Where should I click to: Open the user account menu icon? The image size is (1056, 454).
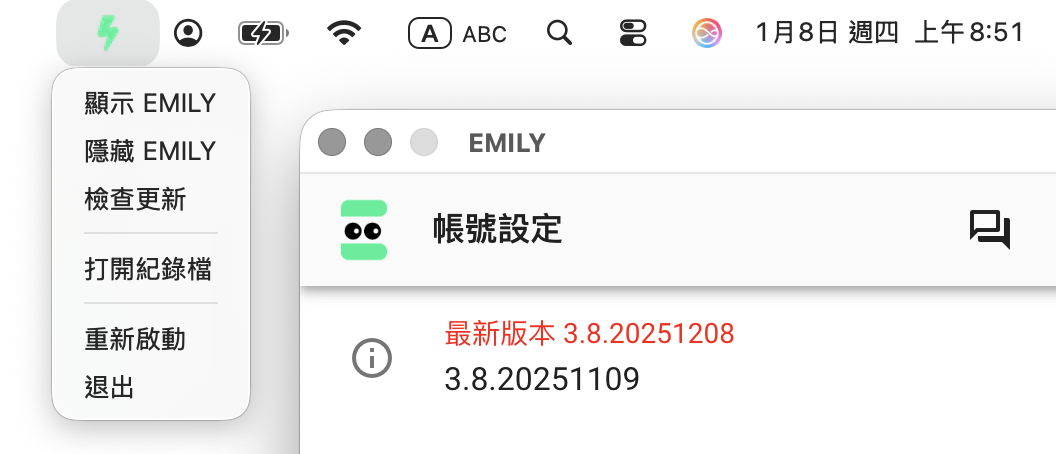pyautogui.click(x=188, y=34)
